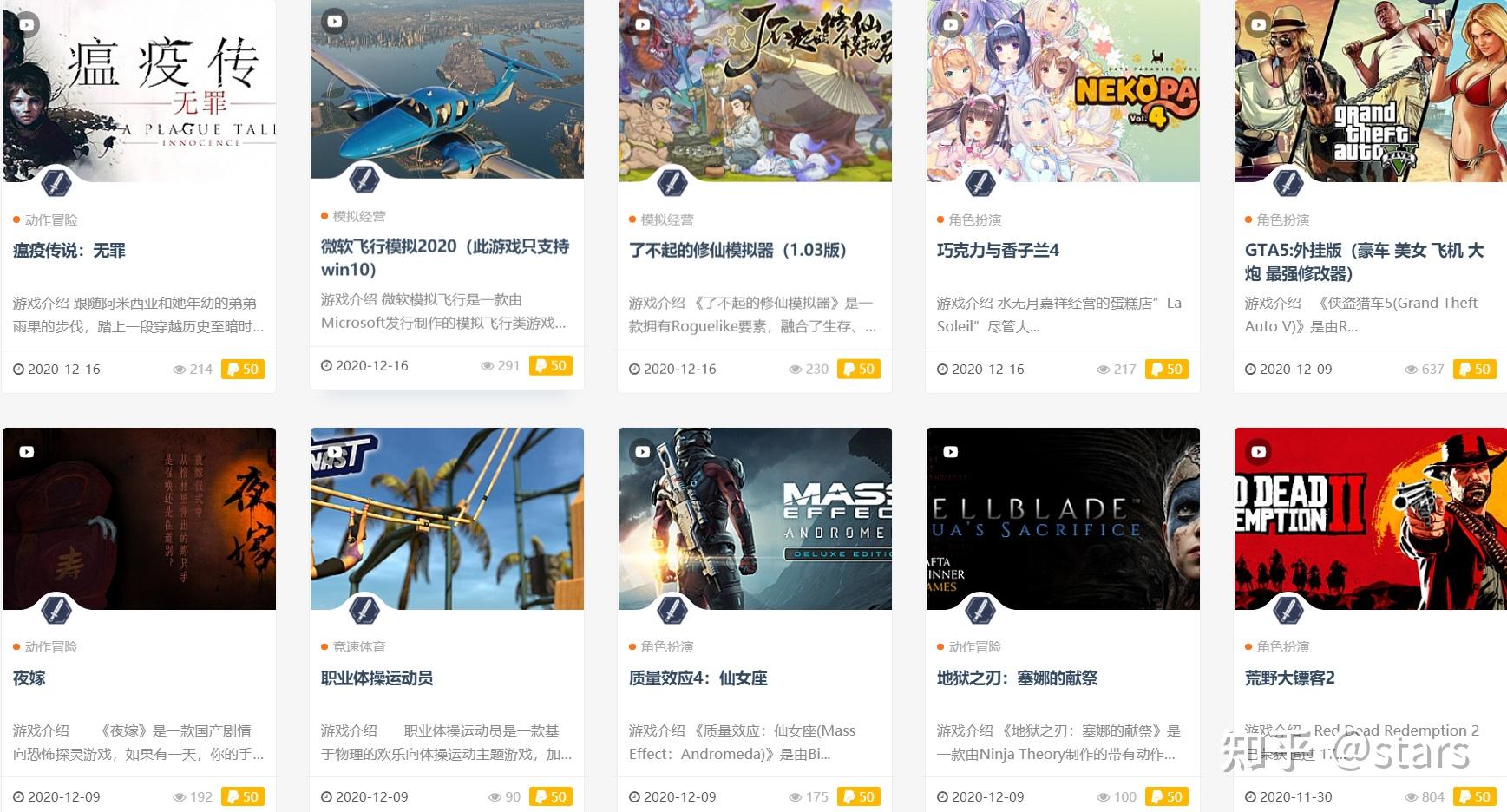Open 质量效应4：仙女座 game card
1507x812 pixels.
[x=698, y=678]
